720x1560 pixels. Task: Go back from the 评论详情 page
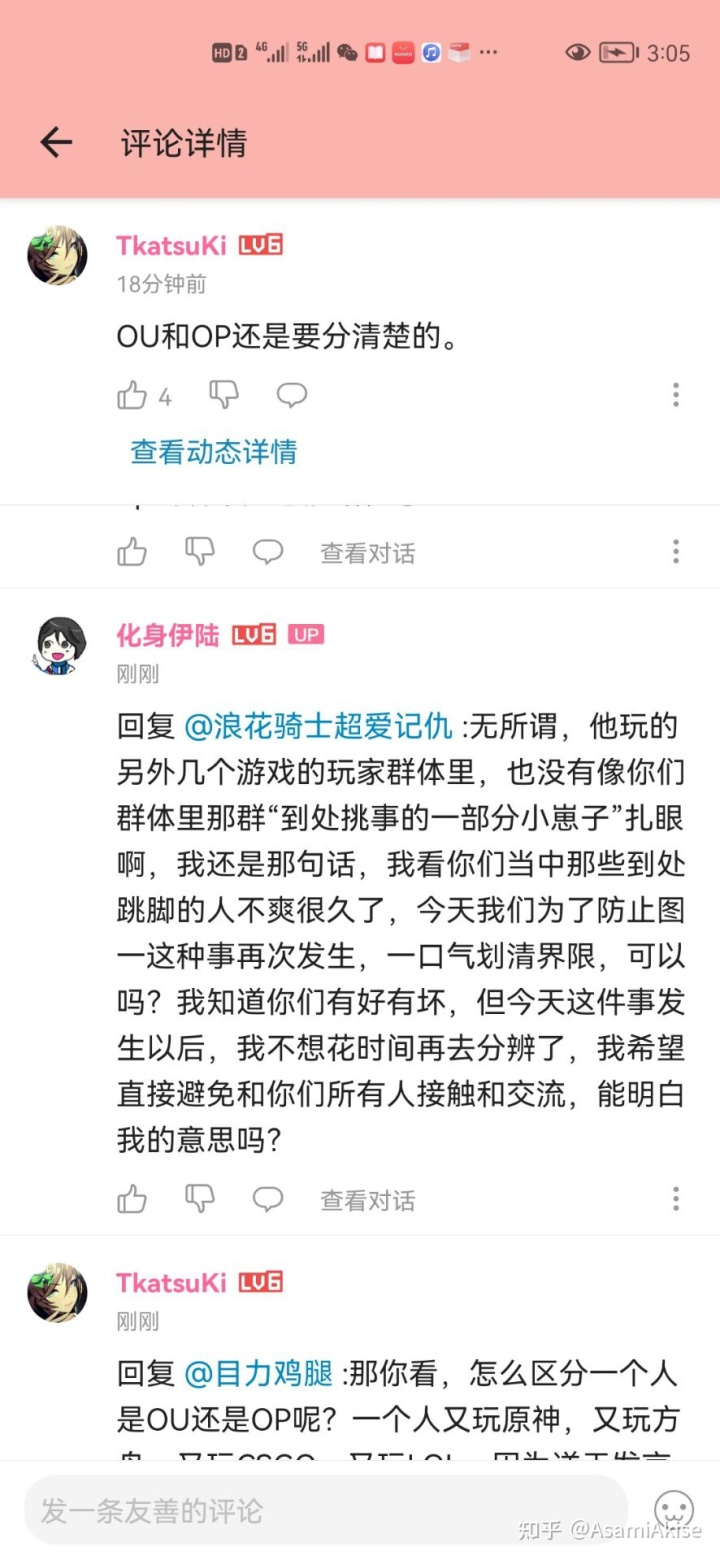click(56, 143)
